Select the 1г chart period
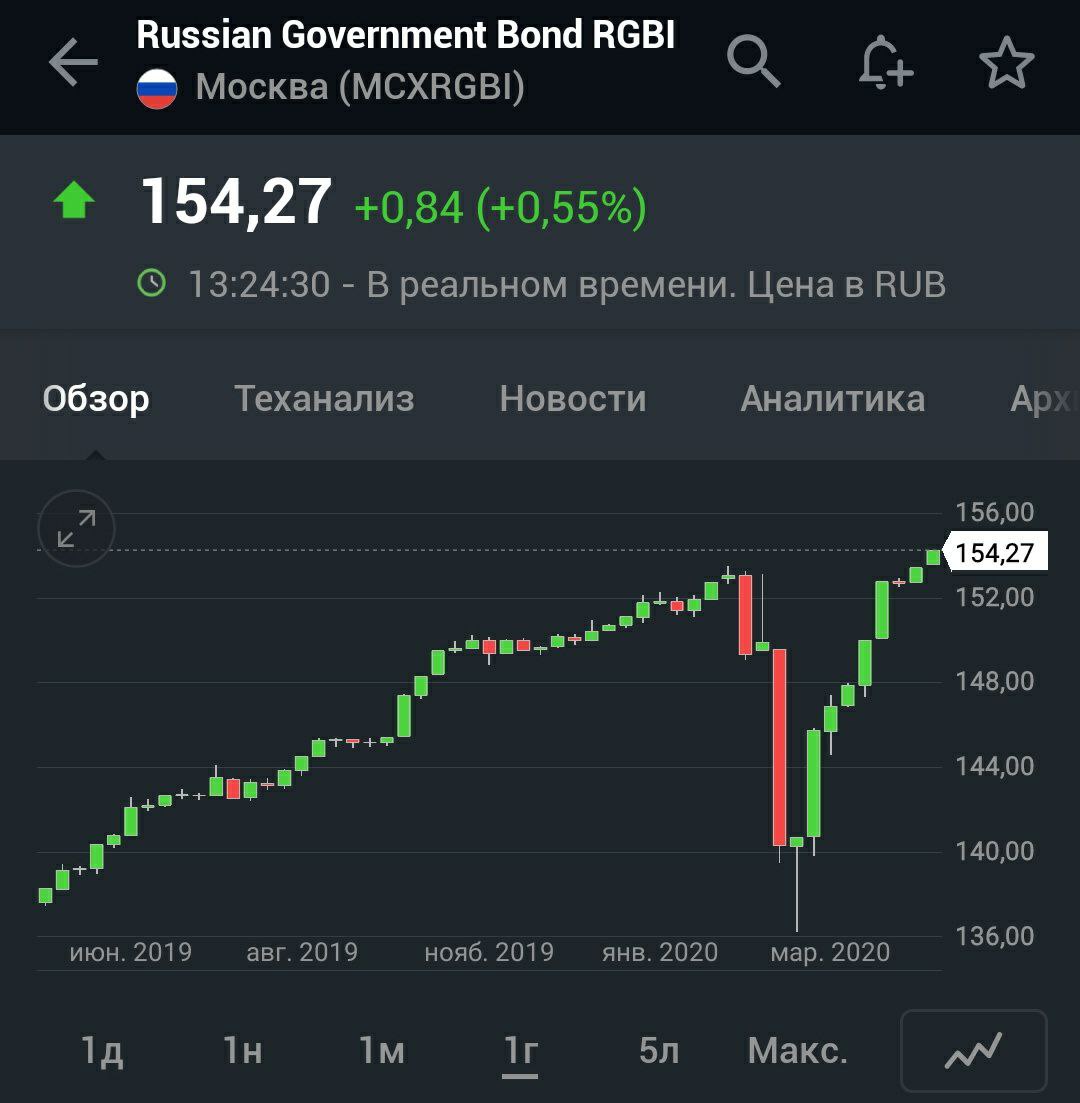Viewport: 1080px width, 1103px height. 520,1051
